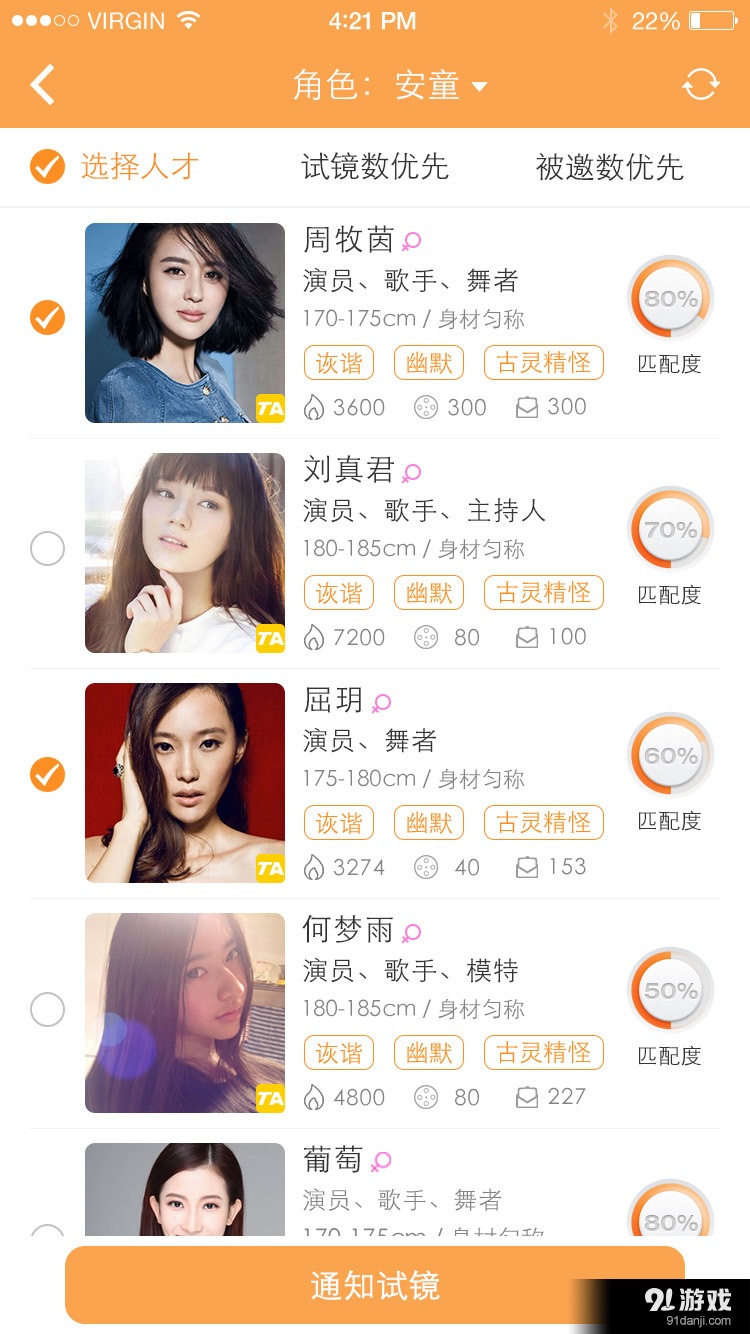Switch to 被邀数优先 ordering
Viewport: 750px width, 1334px height.
[608, 168]
